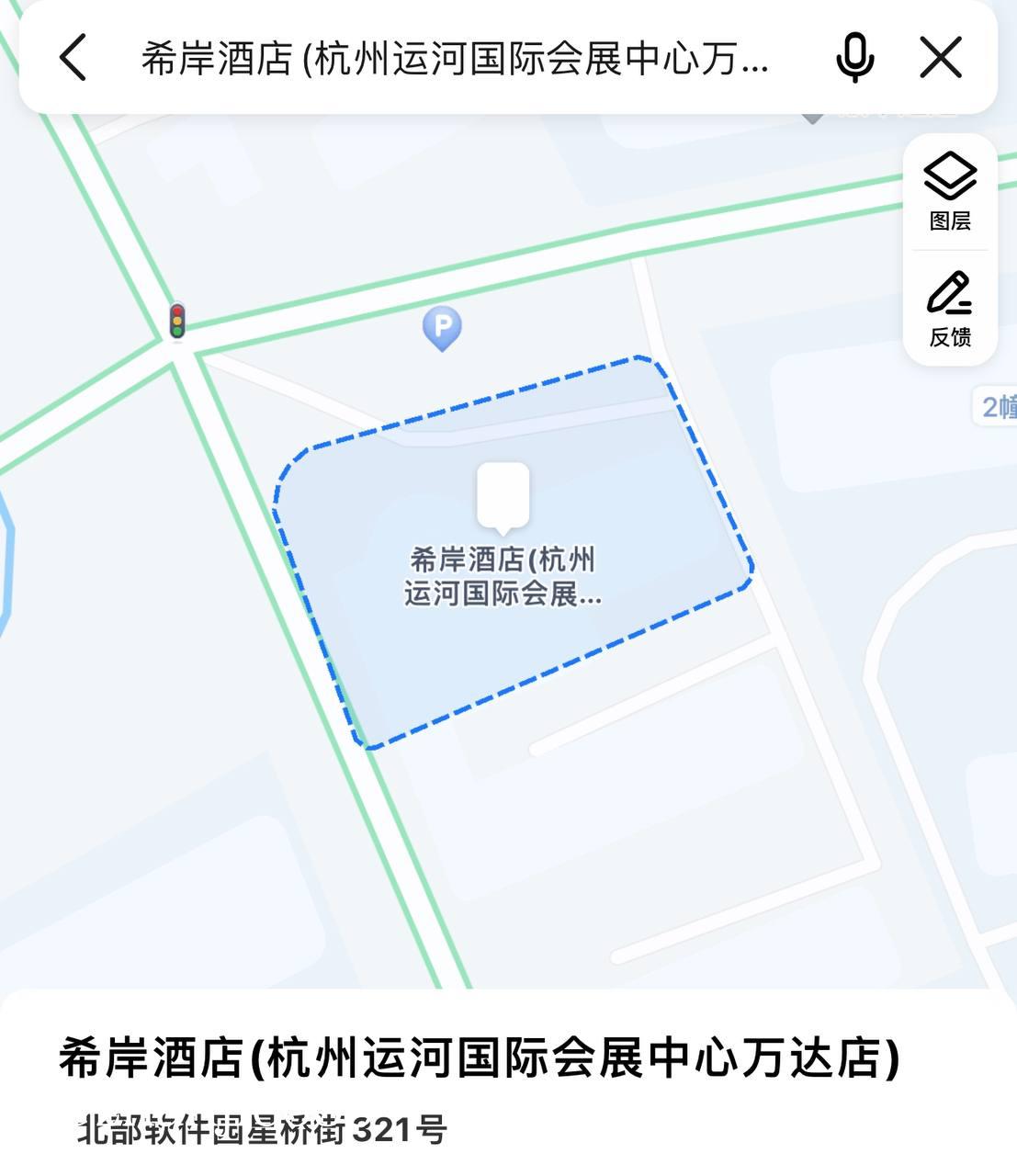Go back using the top-left arrow
The width and height of the screenshot is (1017, 1176).
[x=73, y=58]
